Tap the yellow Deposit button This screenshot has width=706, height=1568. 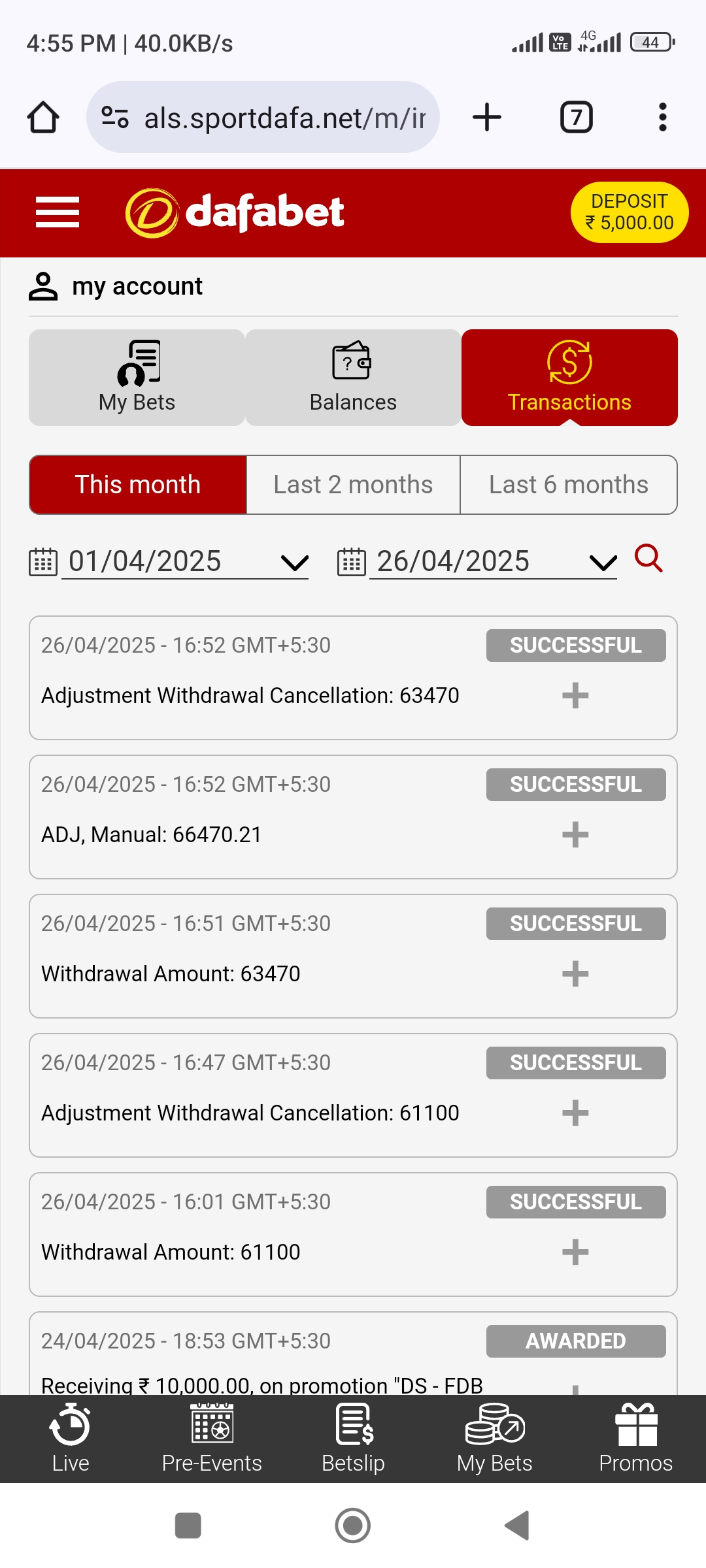point(629,212)
